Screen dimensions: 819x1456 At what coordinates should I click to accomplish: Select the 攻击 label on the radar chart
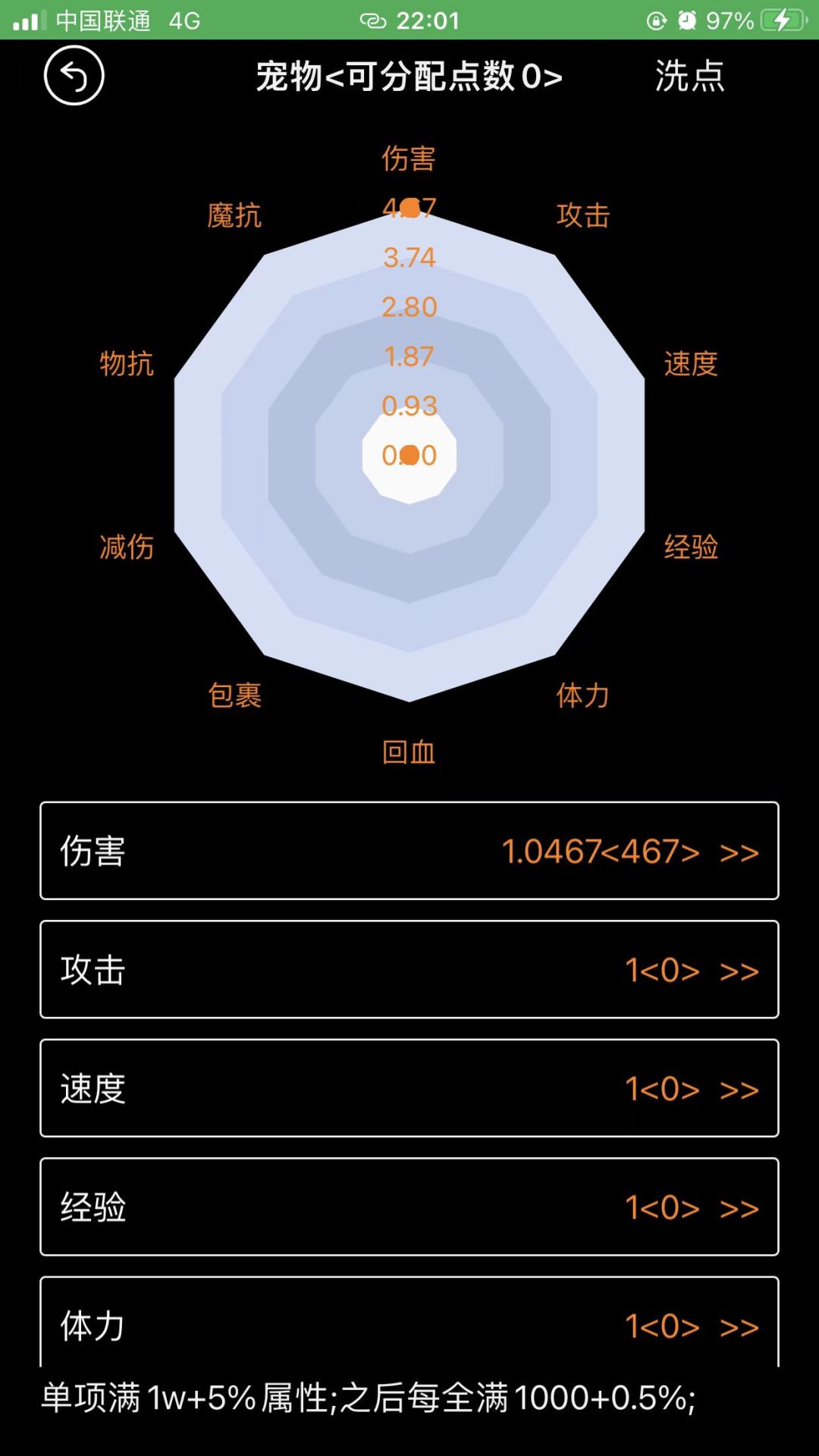pyautogui.click(x=584, y=215)
